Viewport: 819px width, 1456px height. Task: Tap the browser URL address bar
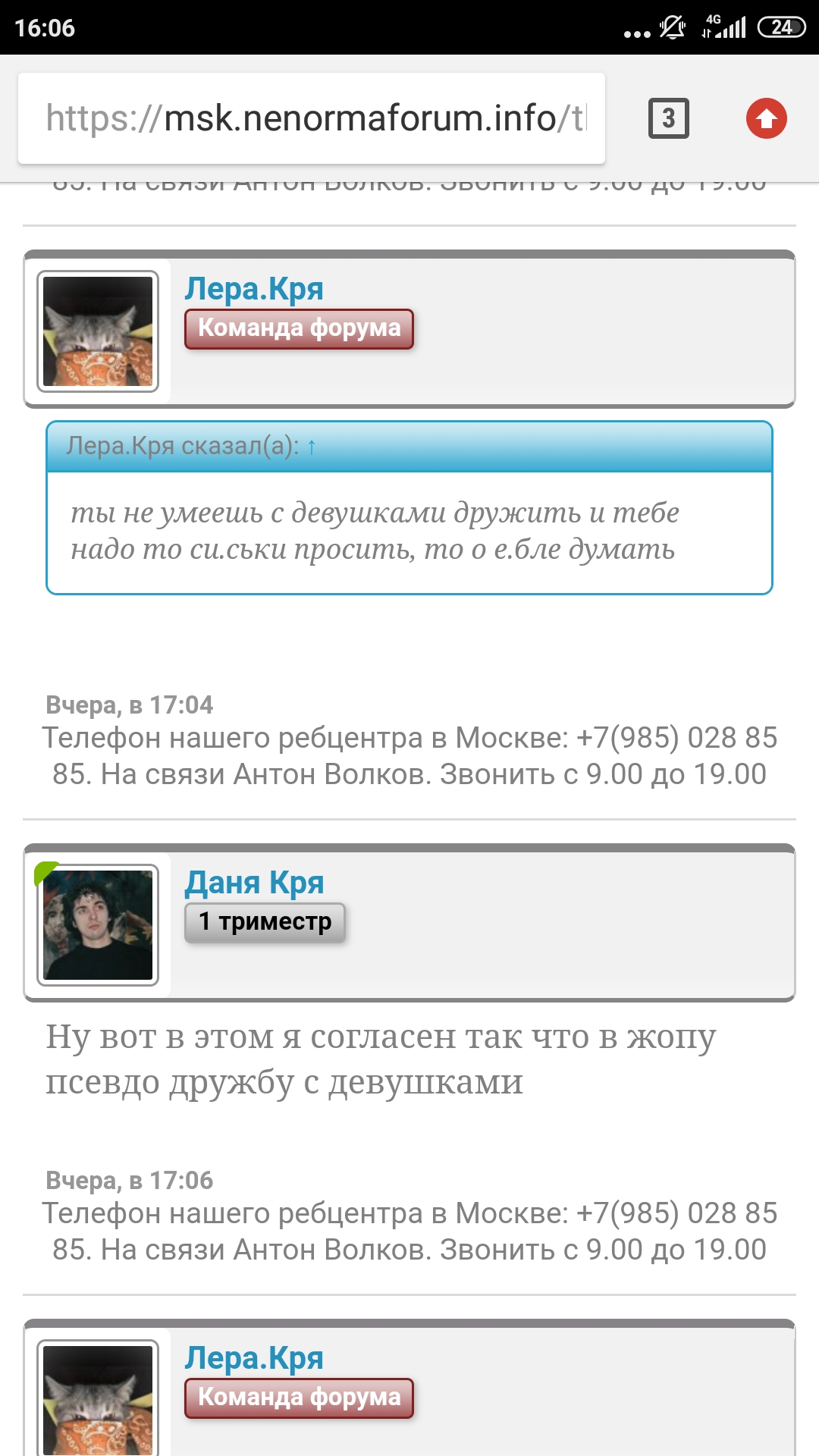[312, 118]
